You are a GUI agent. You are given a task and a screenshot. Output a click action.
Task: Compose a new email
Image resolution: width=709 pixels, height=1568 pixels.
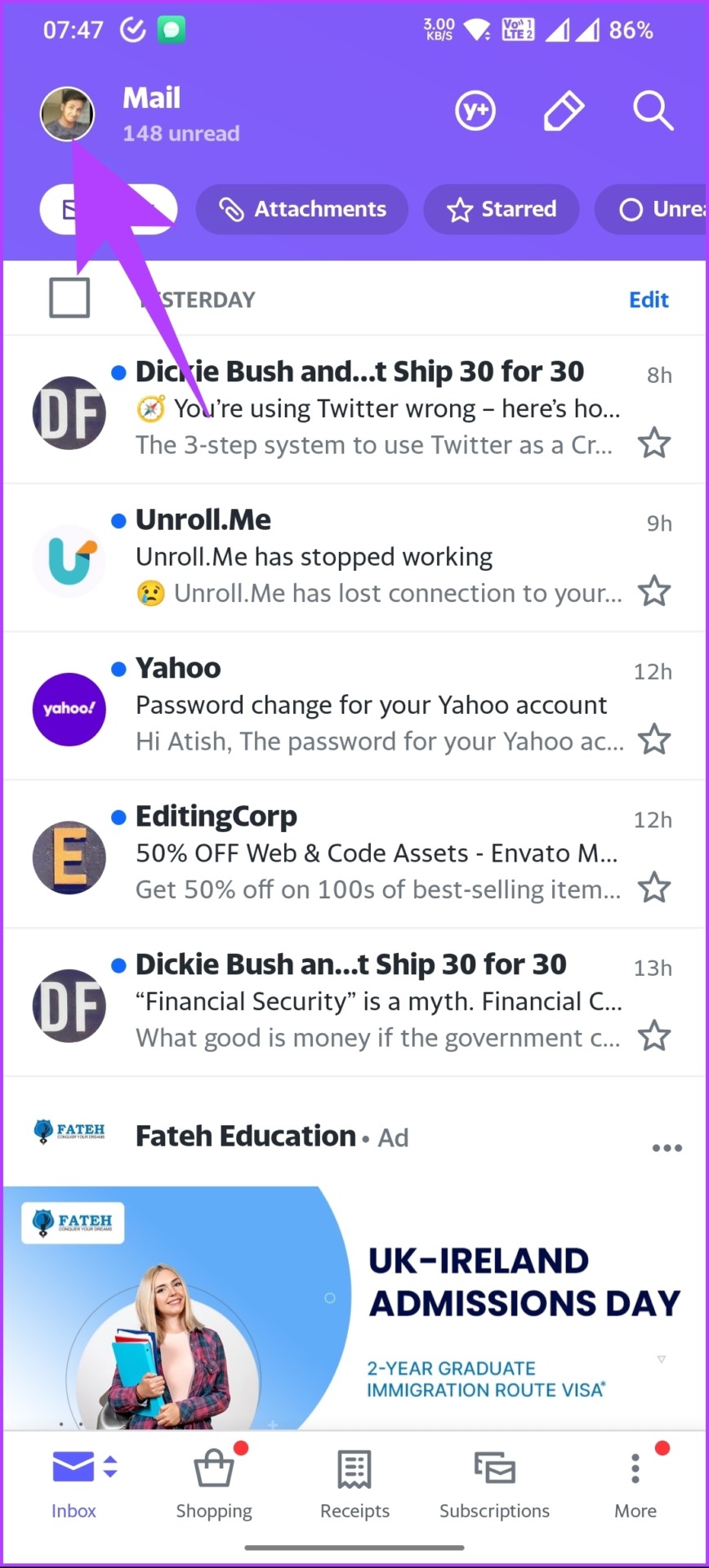(564, 111)
